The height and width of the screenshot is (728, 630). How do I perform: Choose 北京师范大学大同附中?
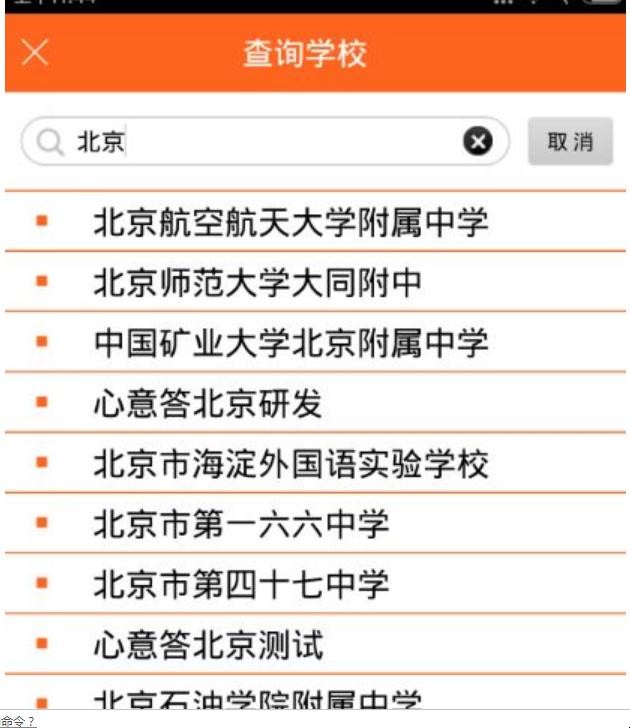click(x=258, y=283)
